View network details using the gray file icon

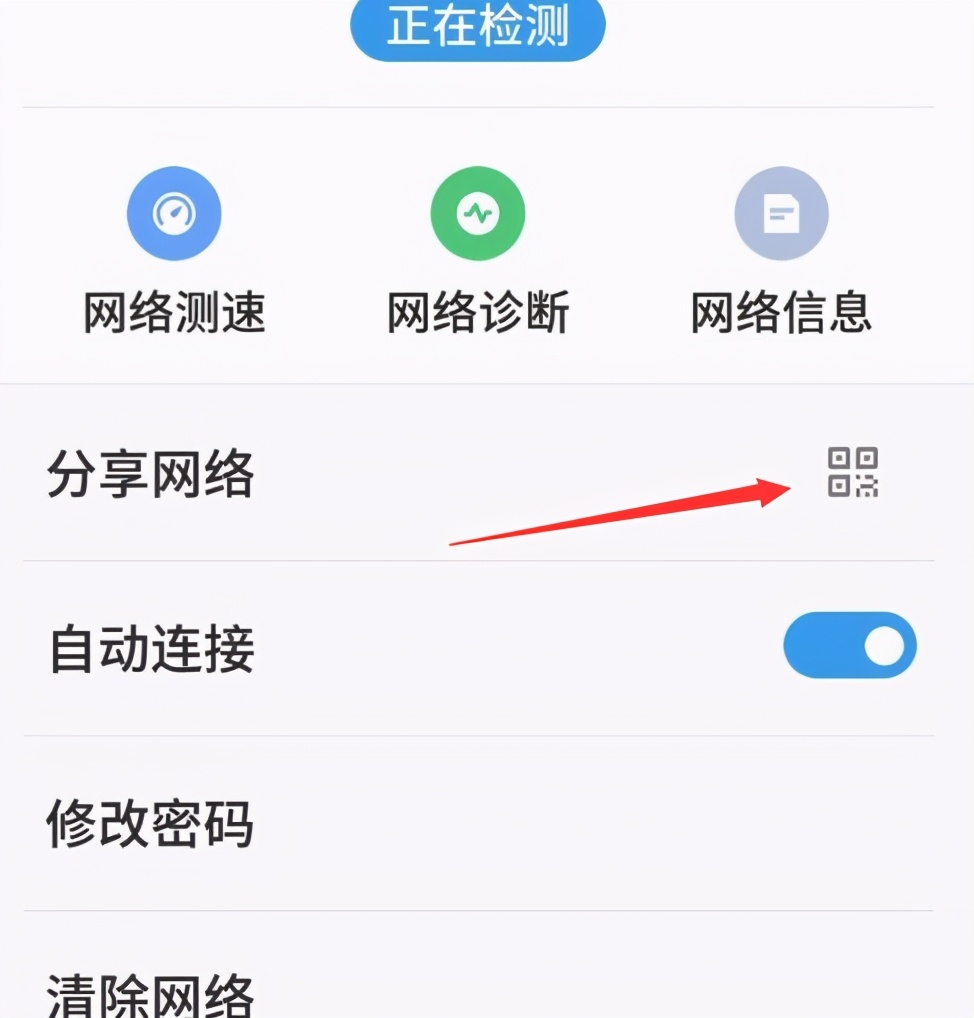pos(781,212)
